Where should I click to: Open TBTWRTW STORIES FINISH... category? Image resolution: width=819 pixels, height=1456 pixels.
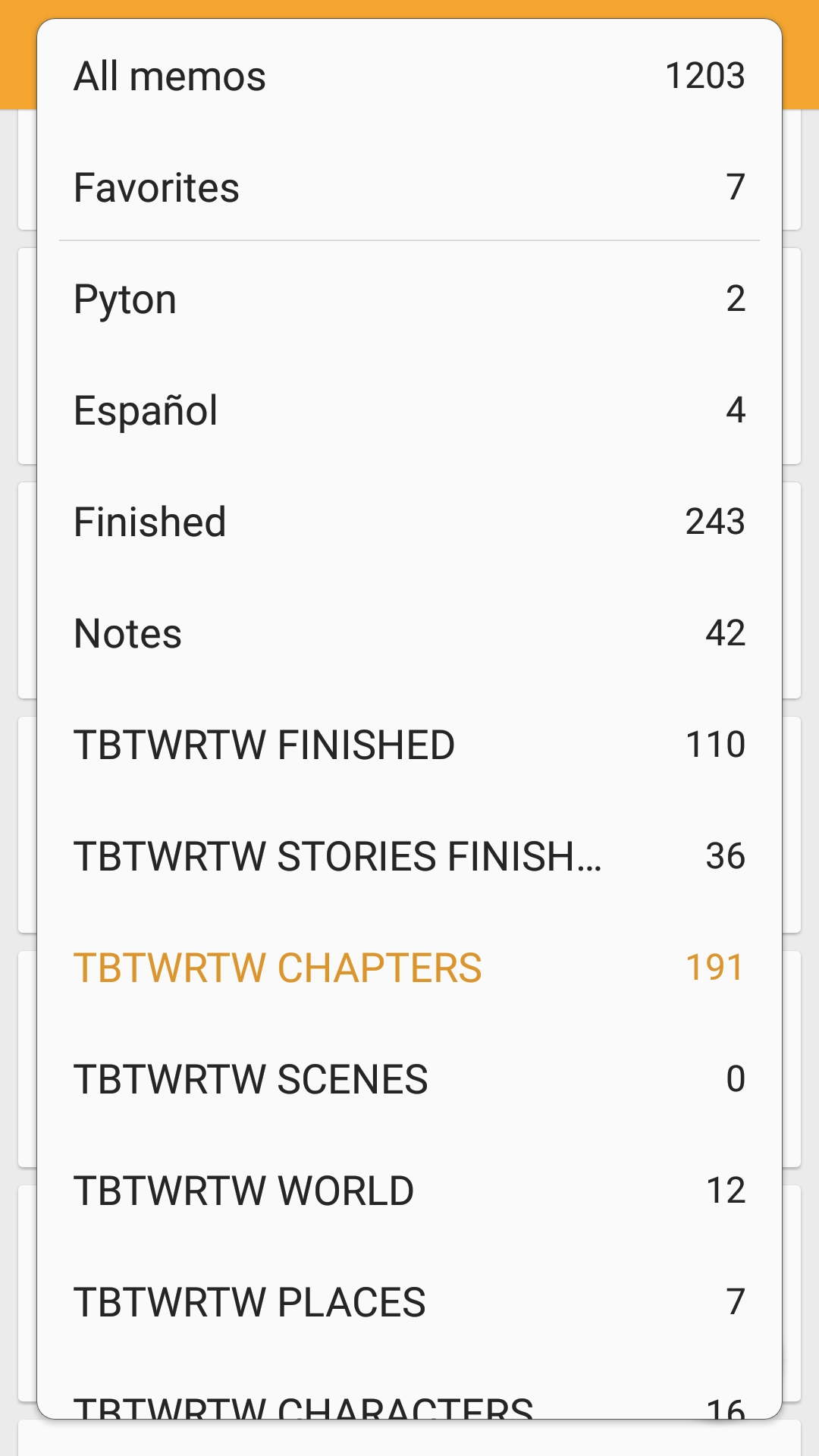(409, 856)
